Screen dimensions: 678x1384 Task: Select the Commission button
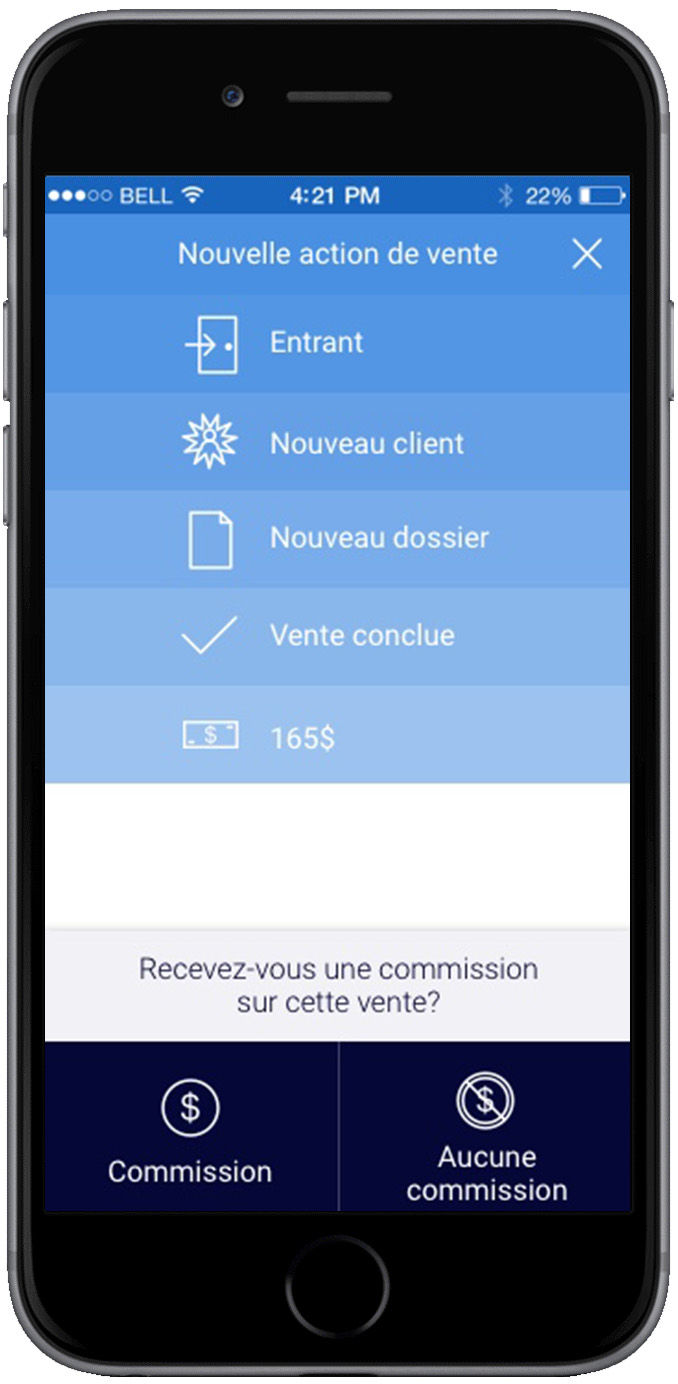[190, 1127]
